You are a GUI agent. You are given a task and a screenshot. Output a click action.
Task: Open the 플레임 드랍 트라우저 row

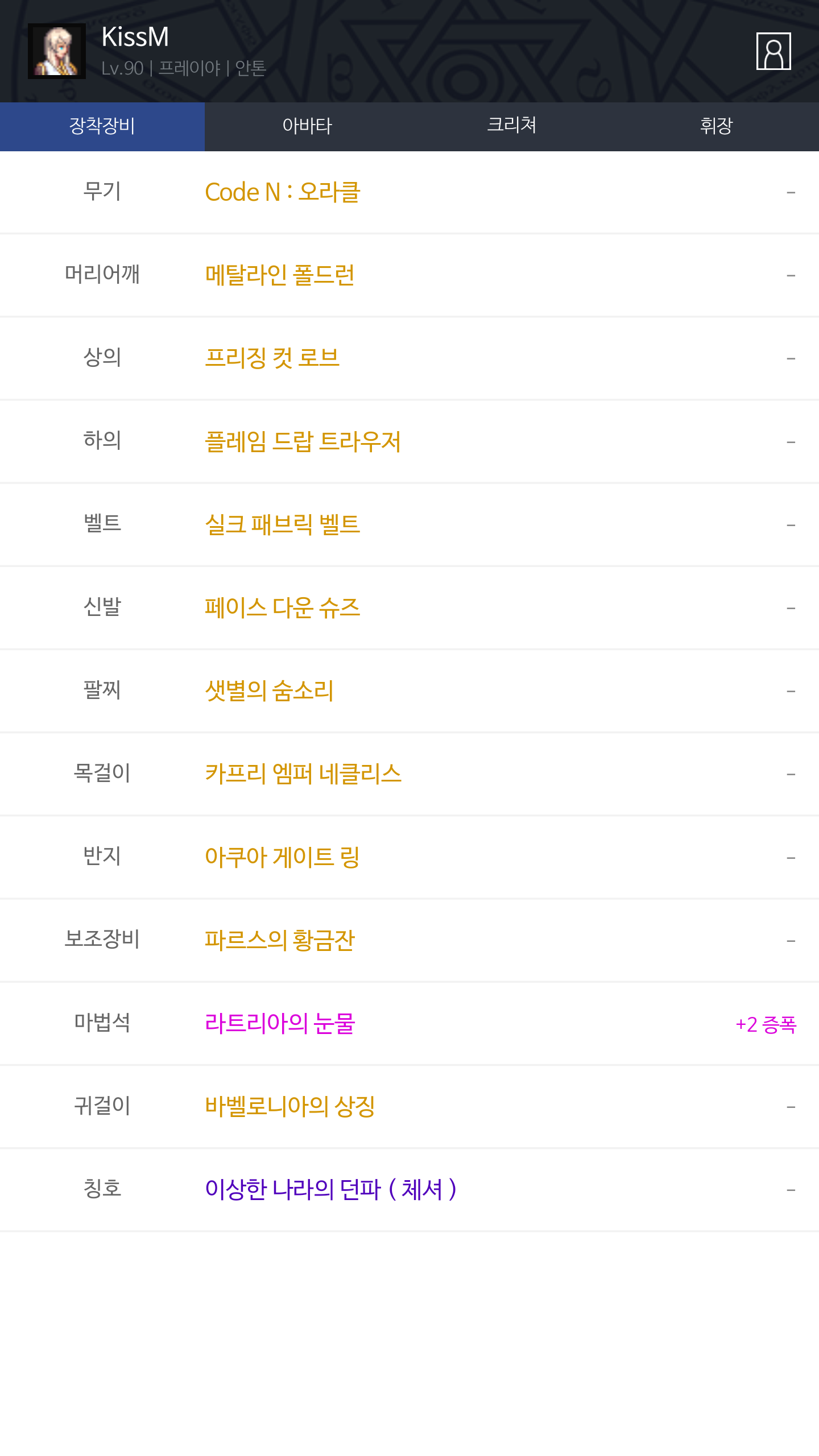tap(409, 441)
